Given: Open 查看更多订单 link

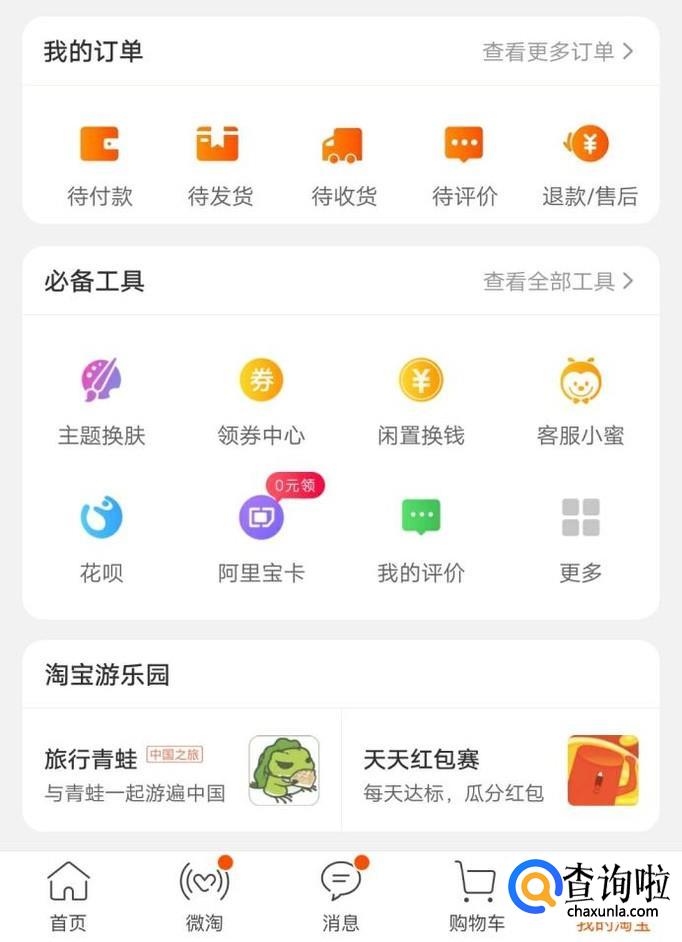Looking at the screenshot, I should (558, 52).
